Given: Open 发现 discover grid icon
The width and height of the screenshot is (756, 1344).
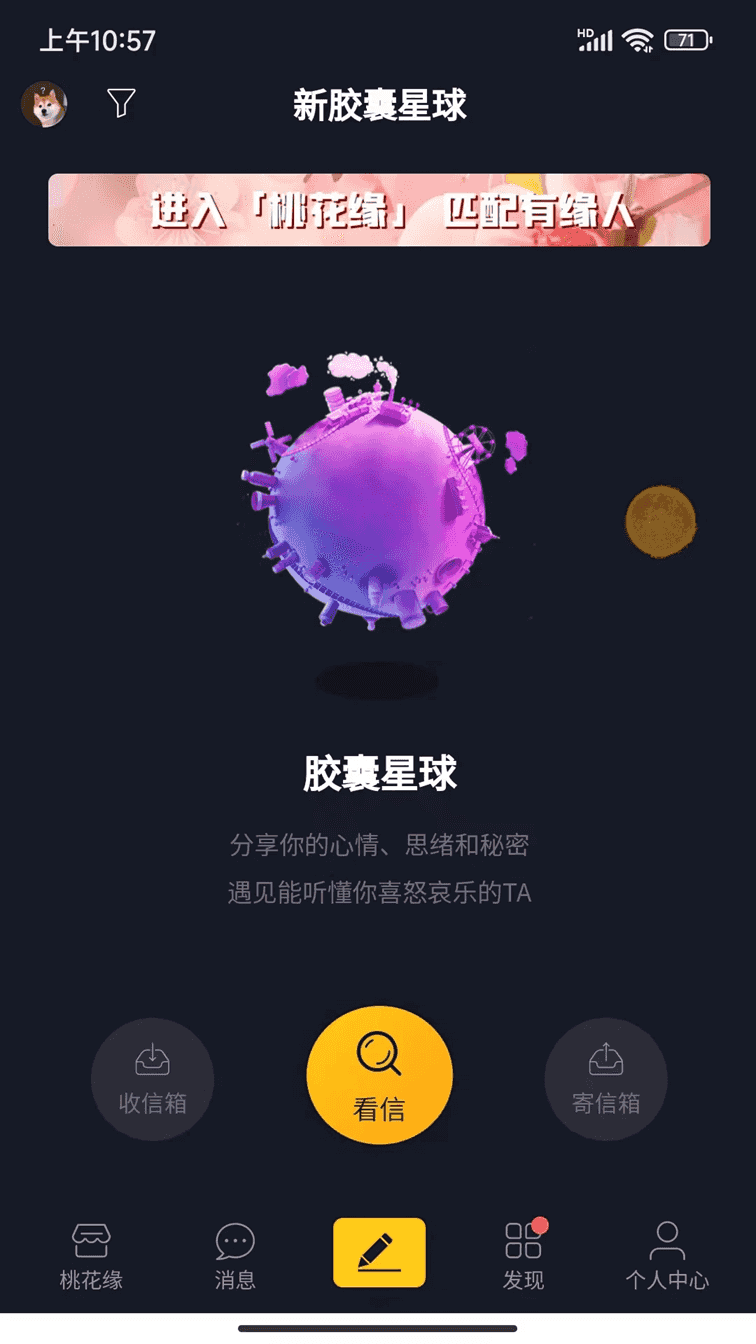Looking at the screenshot, I should pyautogui.click(x=522, y=1241).
